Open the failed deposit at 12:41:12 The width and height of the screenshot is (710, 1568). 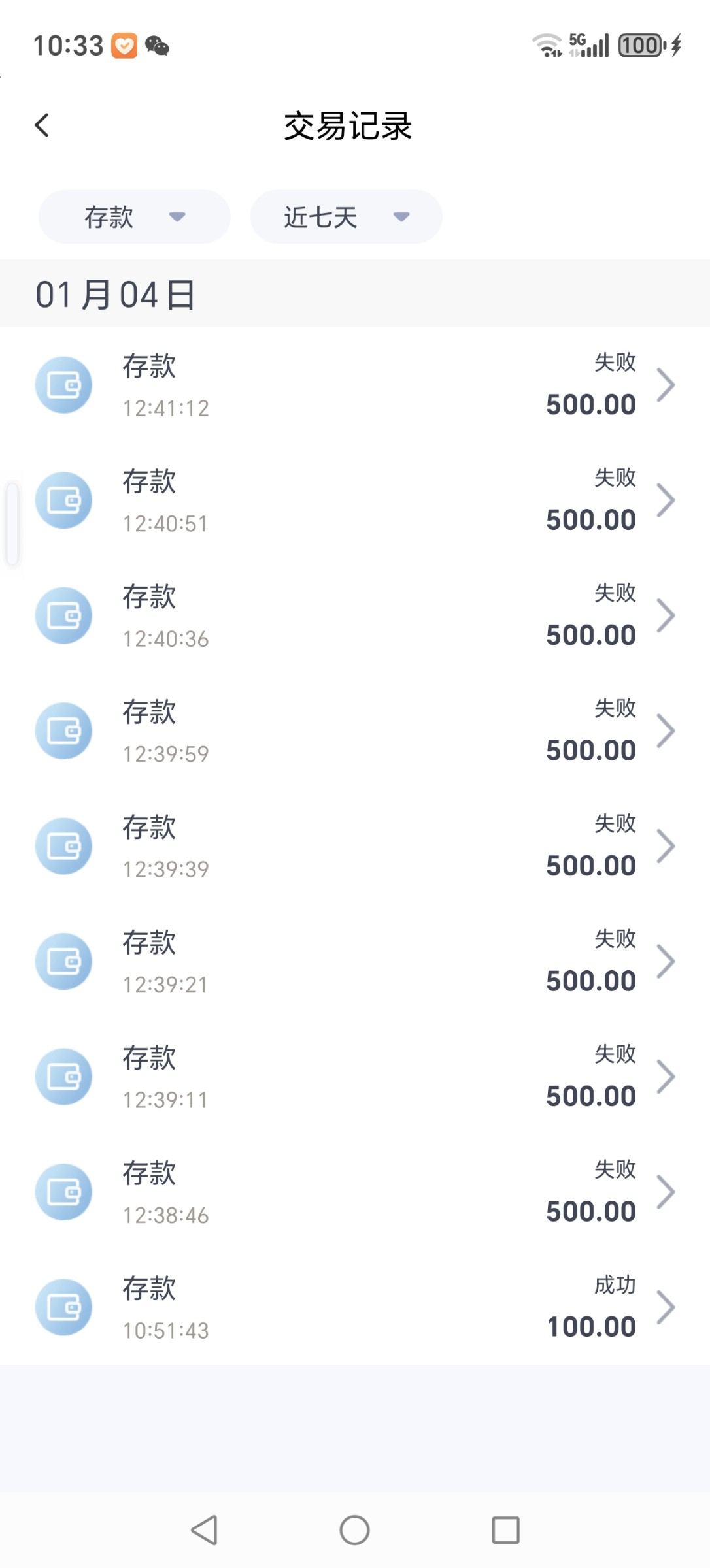[x=355, y=385]
